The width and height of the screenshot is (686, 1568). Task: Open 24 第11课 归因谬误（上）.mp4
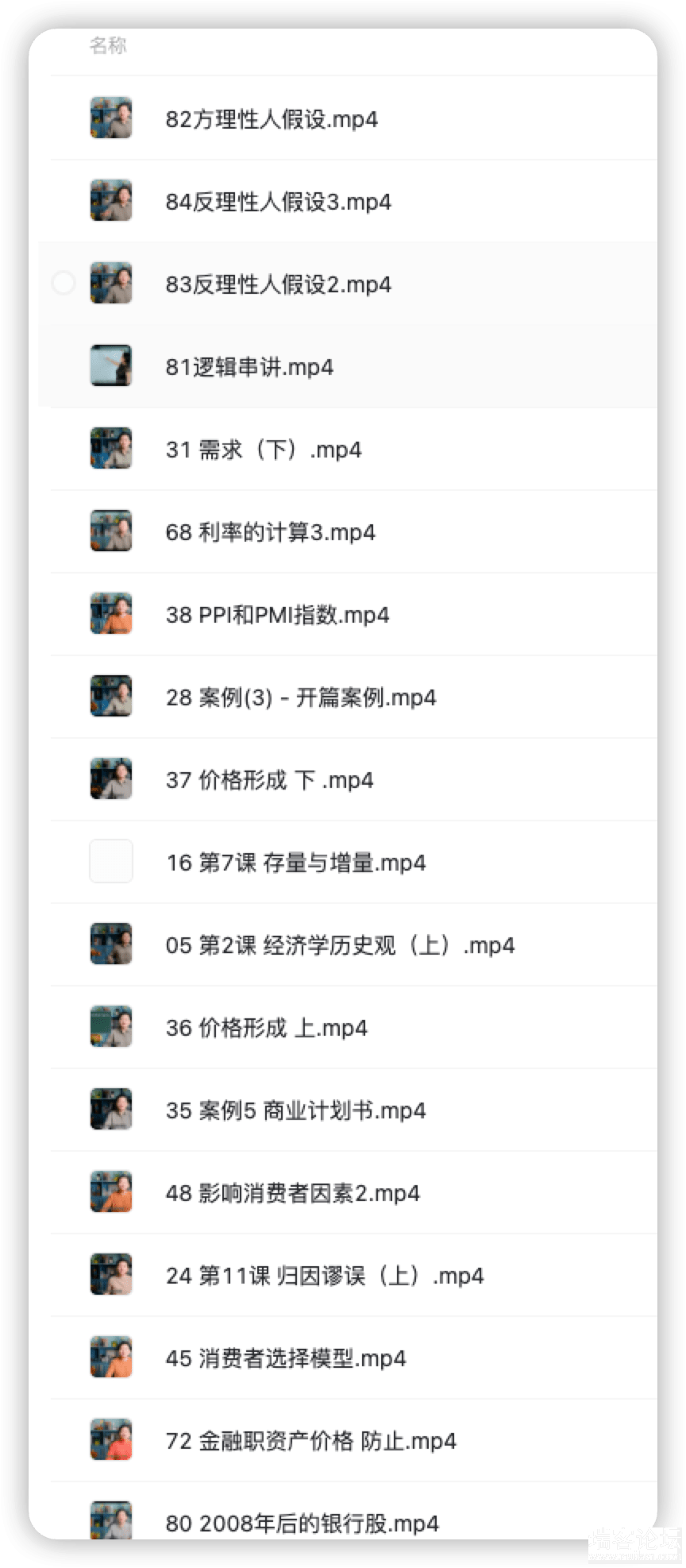(x=325, y=1276)
